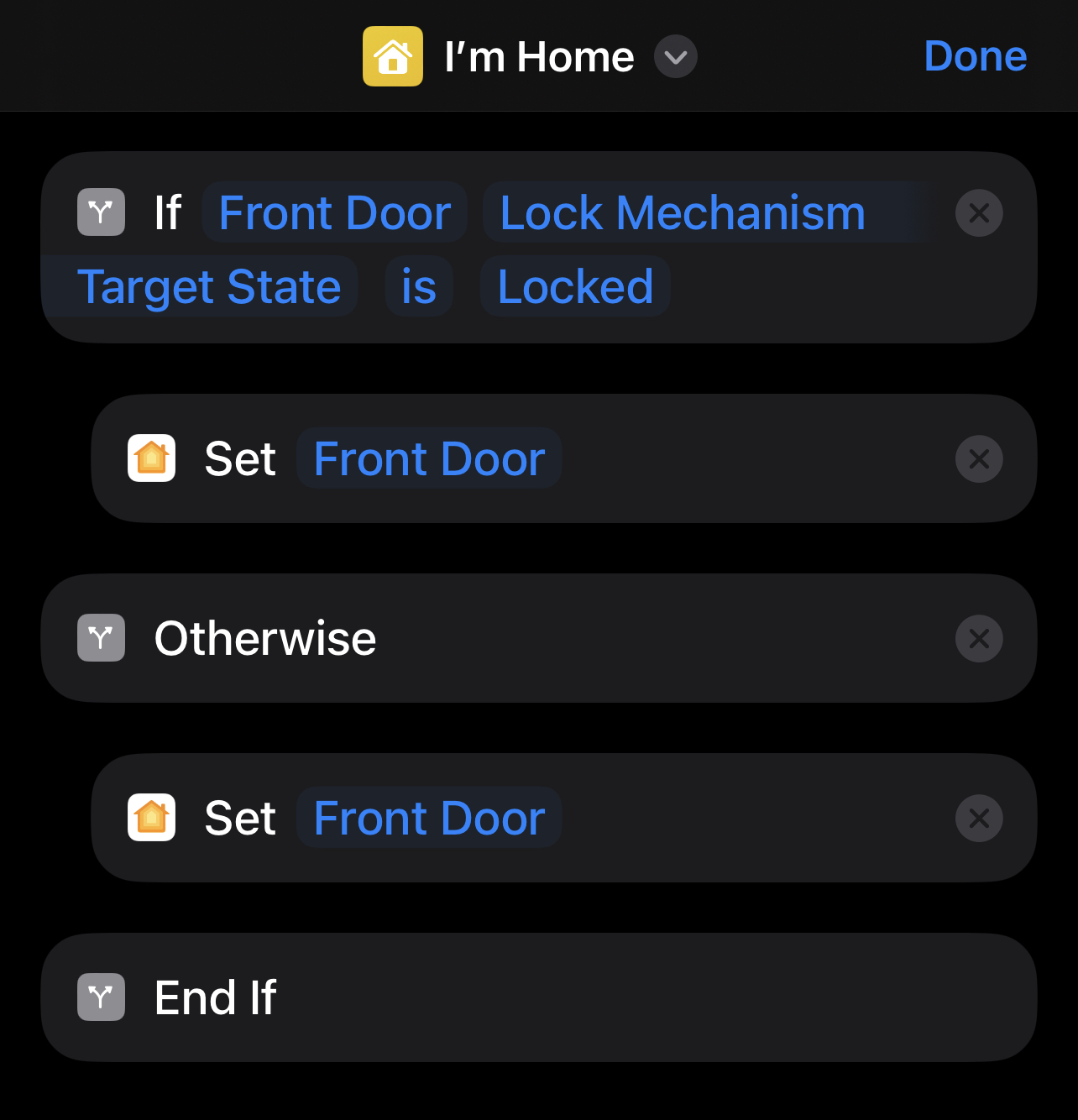Image resolution: width=1078 pixels, height=1120 pixels.
Task: Change the 'is' condition operator
Action: pos(419,286)
